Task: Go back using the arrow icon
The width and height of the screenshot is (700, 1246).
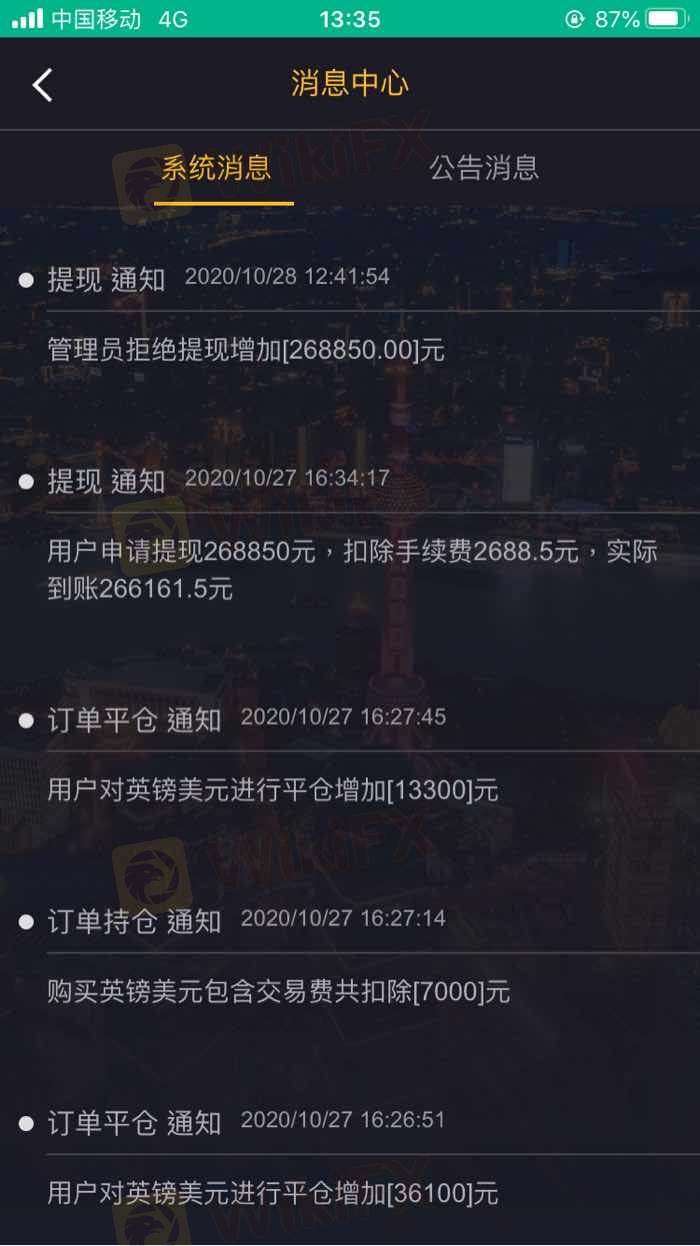Action: [x=42, y=84]
